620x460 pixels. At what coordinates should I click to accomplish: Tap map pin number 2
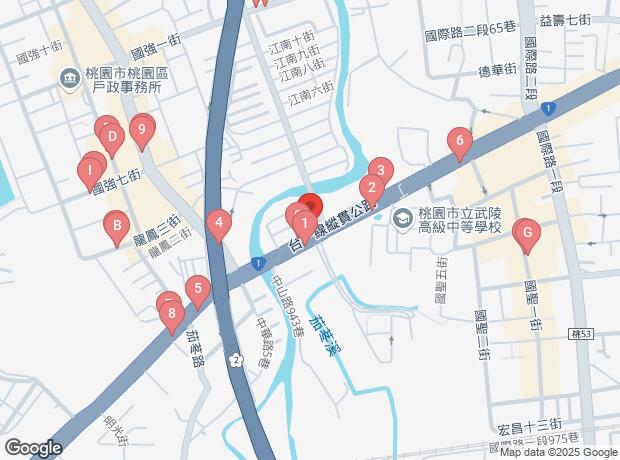pyautogui.click(x=371, y=187)
